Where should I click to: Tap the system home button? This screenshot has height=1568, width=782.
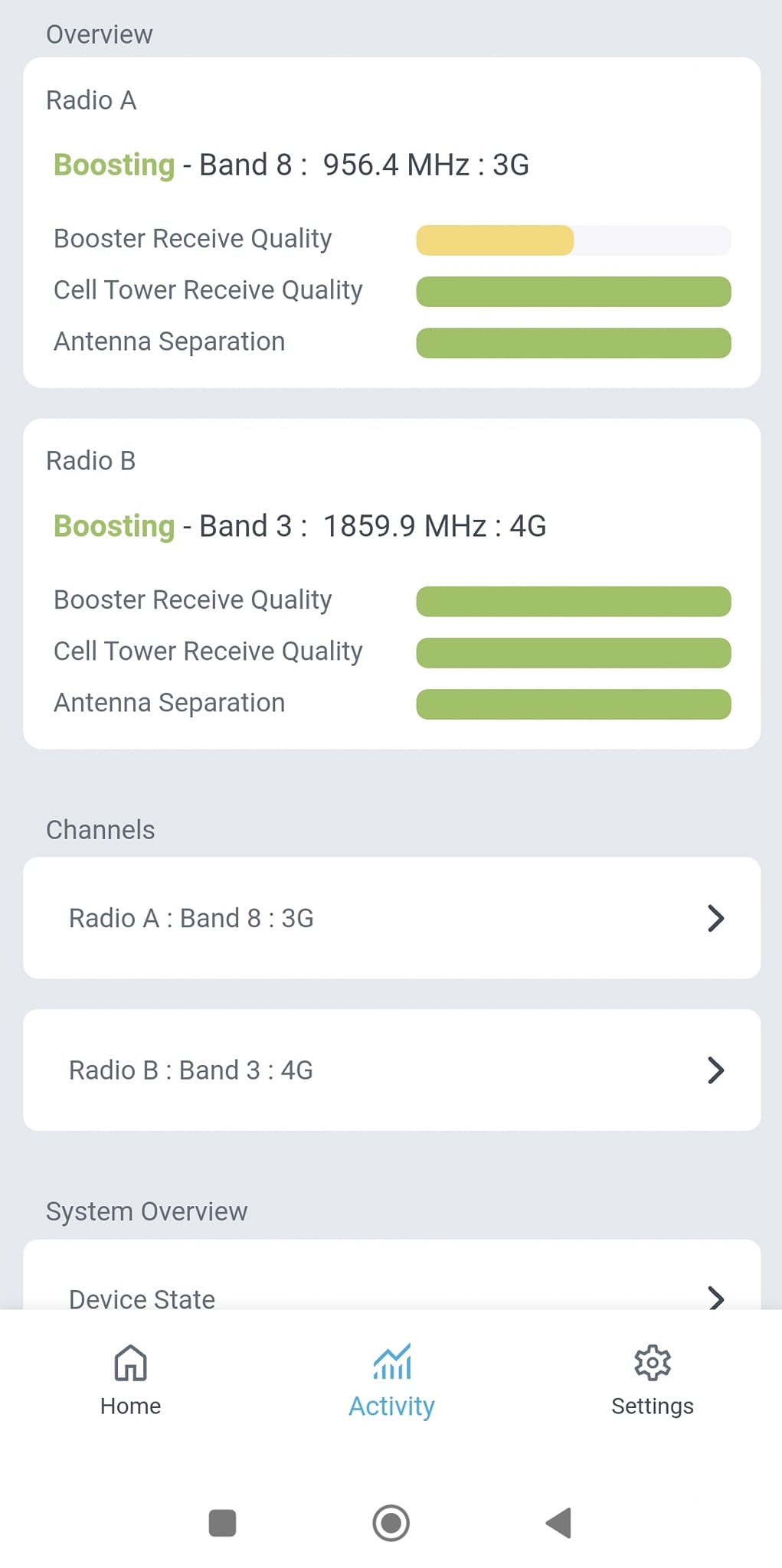[391, 1523]
